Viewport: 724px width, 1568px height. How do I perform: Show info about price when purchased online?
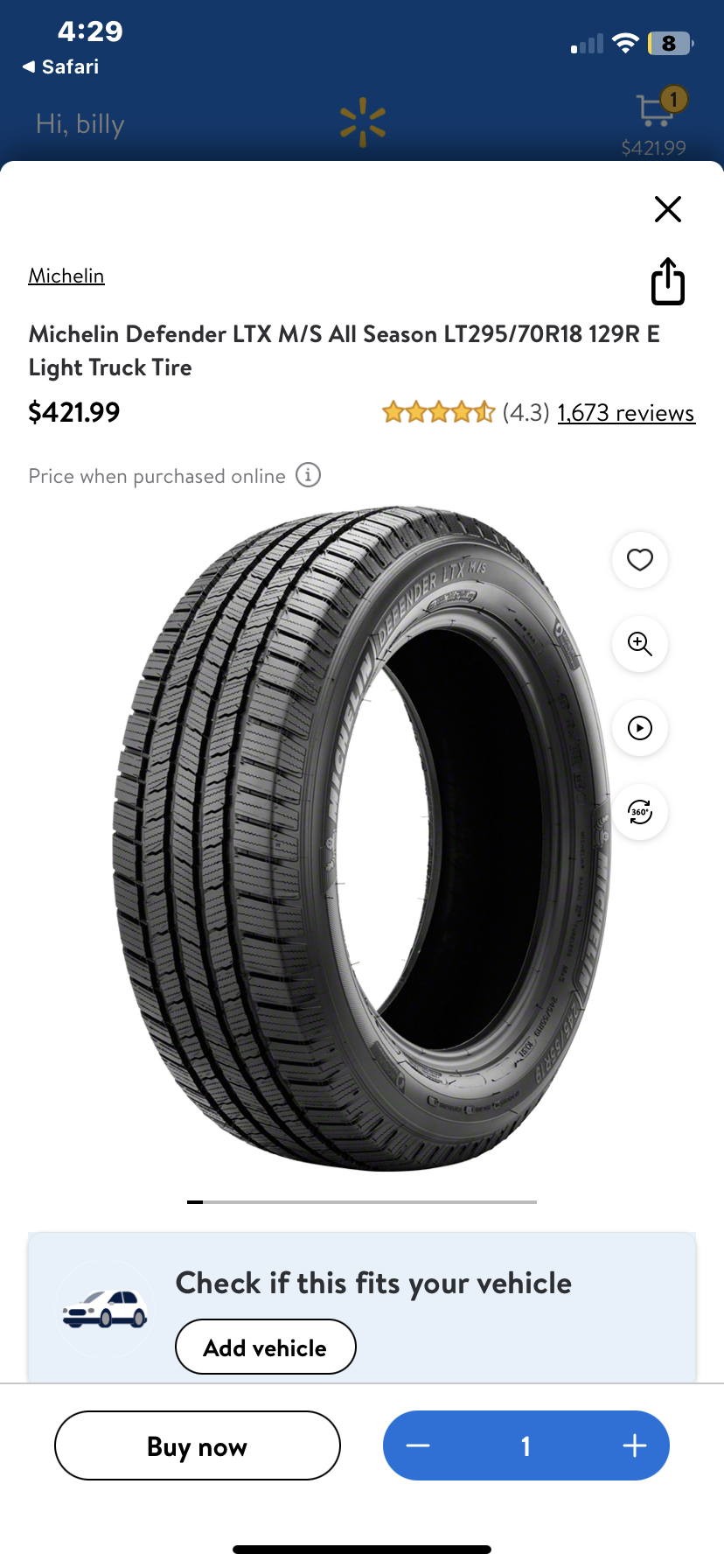(308, 475)
